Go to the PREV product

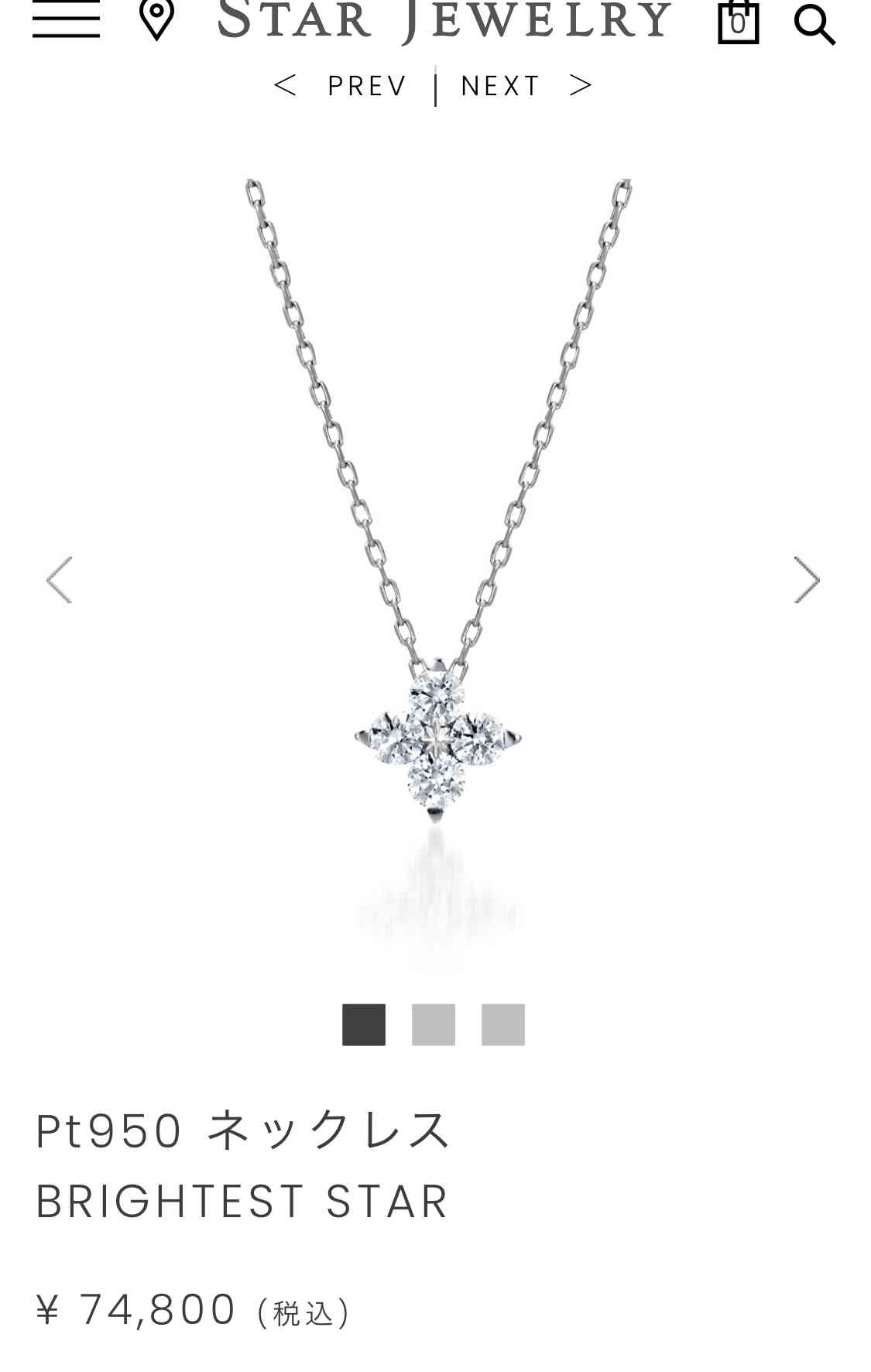[342, 85]
